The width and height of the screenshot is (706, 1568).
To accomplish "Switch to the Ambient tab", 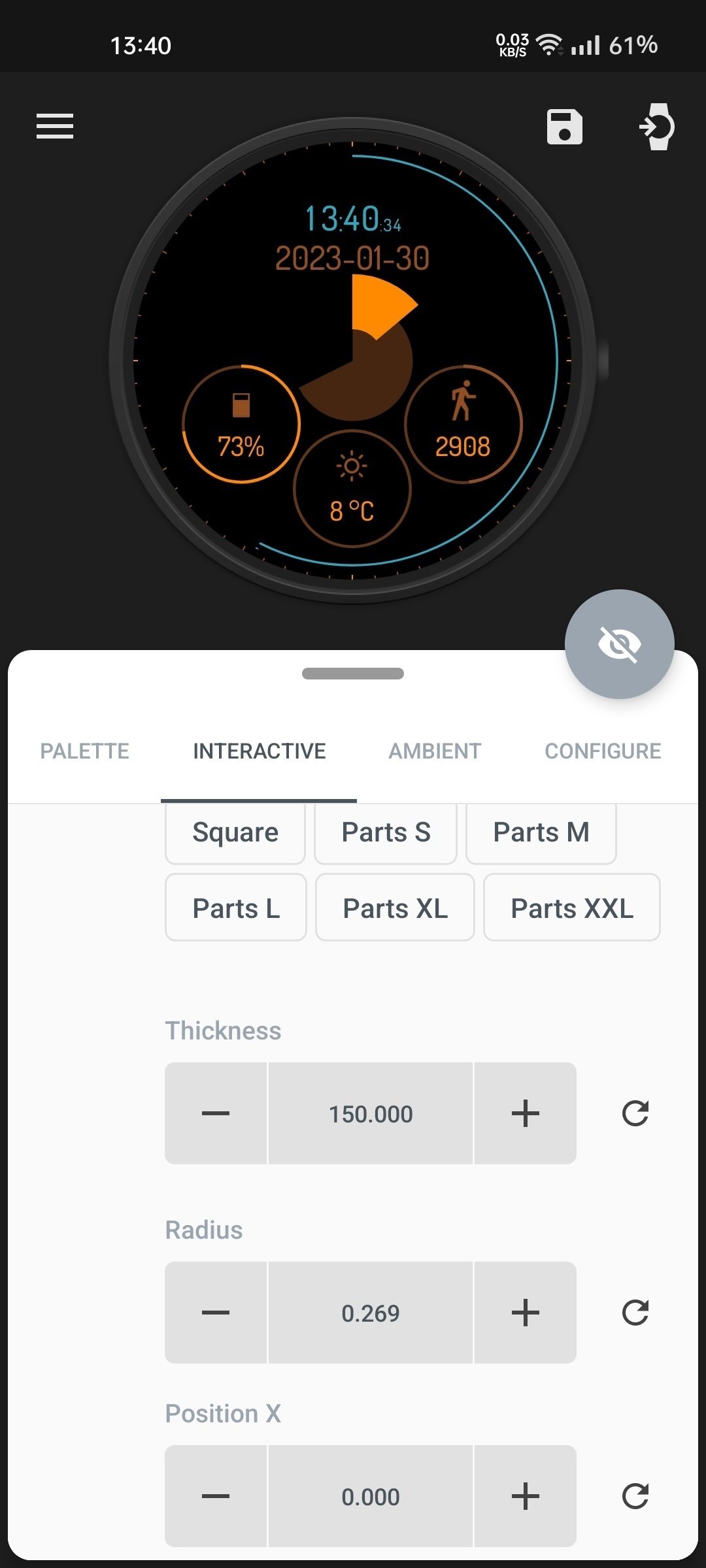I will pos(435,751).
